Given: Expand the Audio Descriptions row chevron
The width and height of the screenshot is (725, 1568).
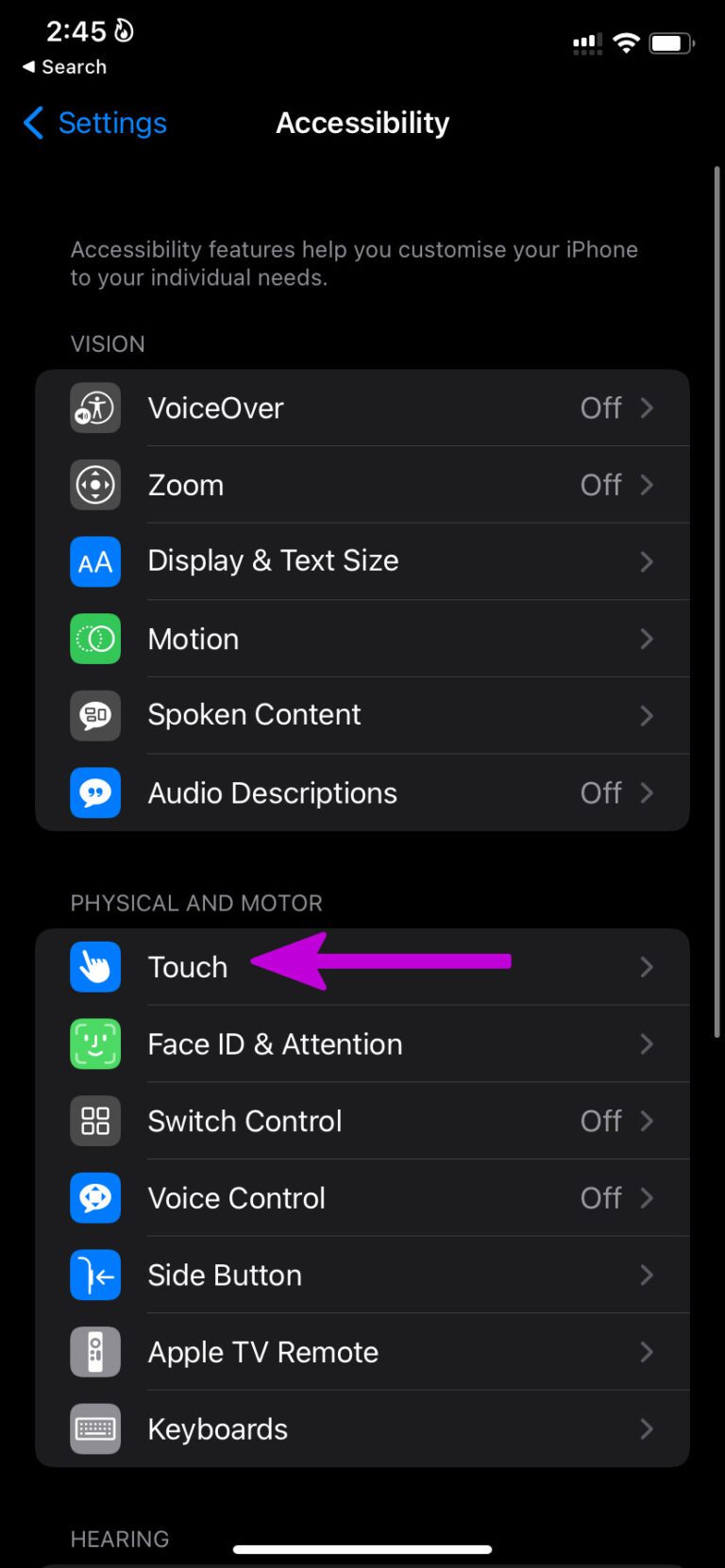Looking at the screenshot, I should pyautogui.click(x=648, y=793).
